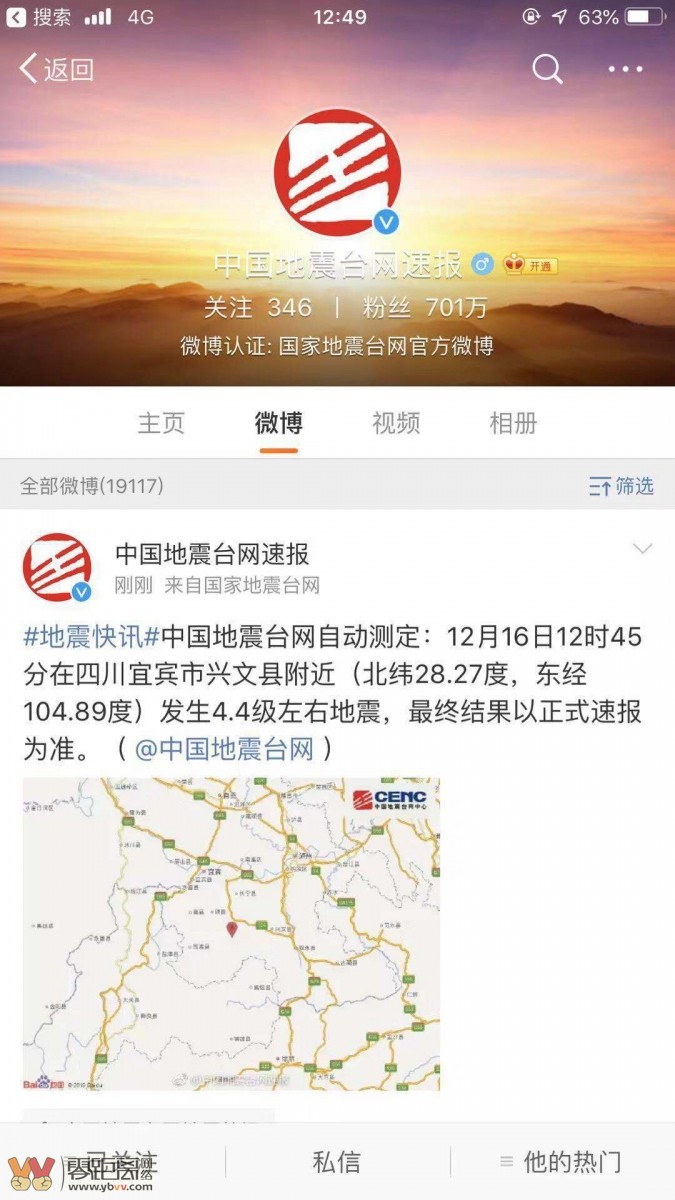Select the 微博 tab
Image resolution: width=675 pixels, height=1200 pixels.
click(x=278, y=423)
